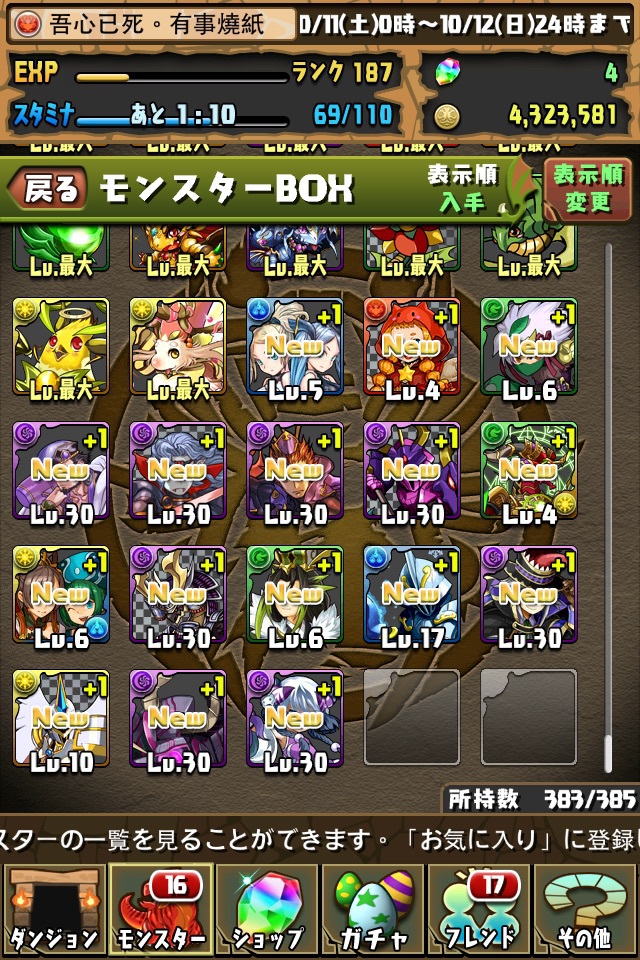Change sort order with 表示順変更
Screen dimensions: 640x960
(x=586, y=189)
